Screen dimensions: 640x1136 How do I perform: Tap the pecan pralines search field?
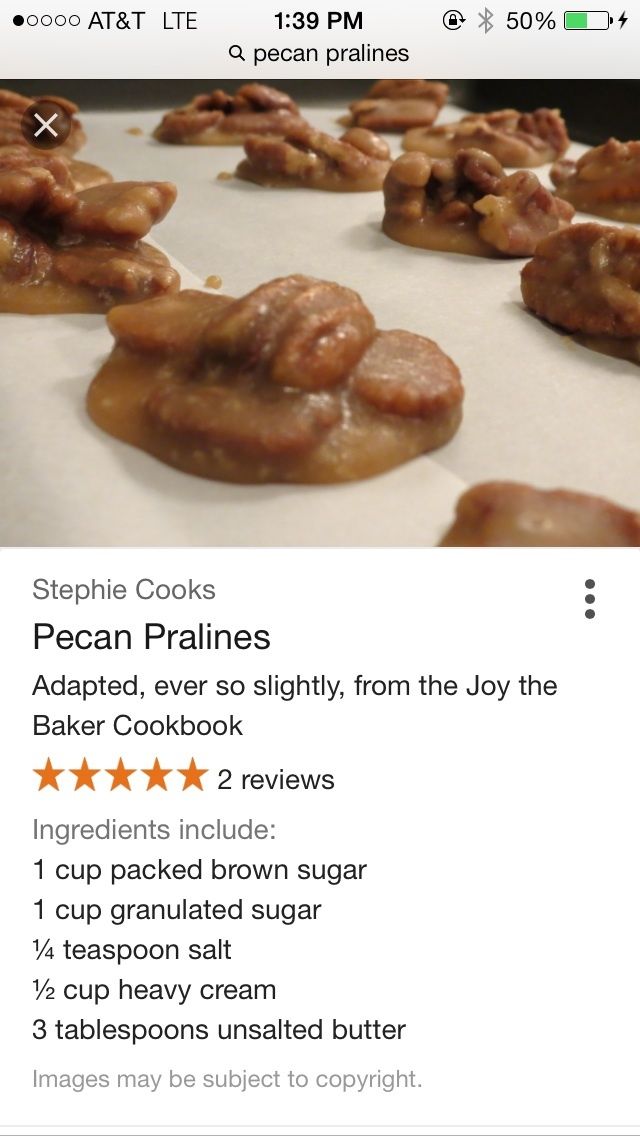[x=320, y=54]
